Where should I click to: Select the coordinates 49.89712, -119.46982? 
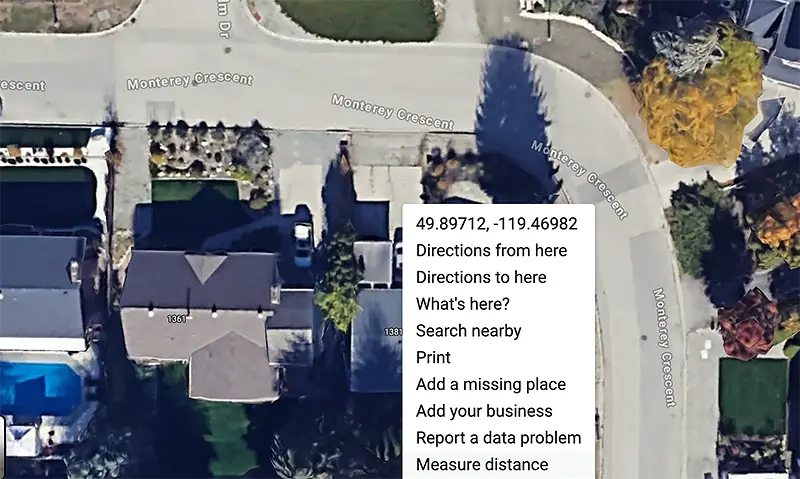coord(496,223)
